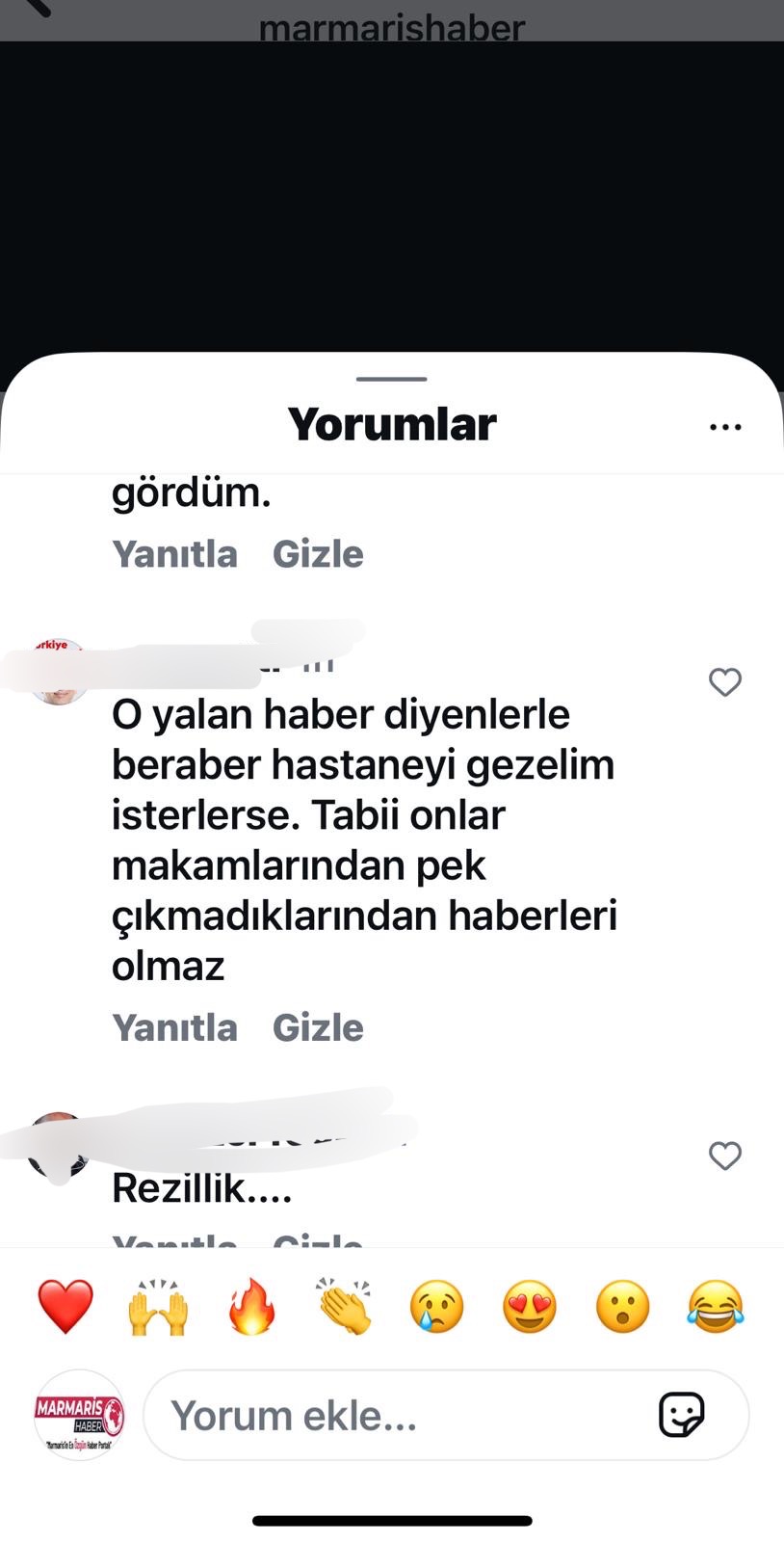
Task: Like the comment starting "O yalan haber"
Action: coord(724,682)
